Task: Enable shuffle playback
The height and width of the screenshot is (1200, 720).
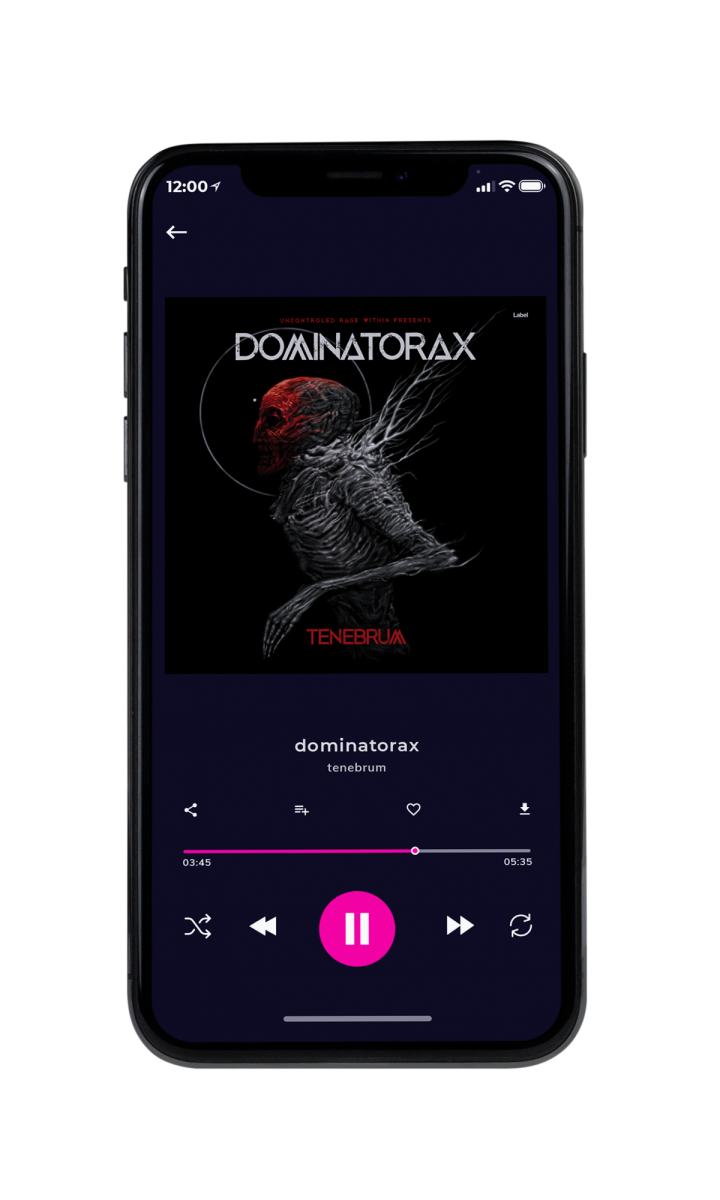Action: click(x=198, y=927)
